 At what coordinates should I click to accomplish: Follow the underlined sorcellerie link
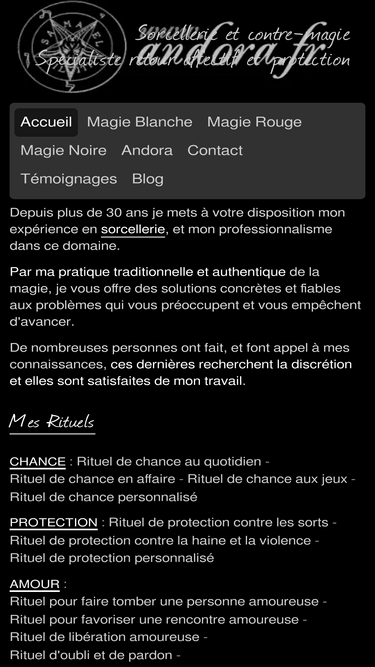tap(133, 230)
